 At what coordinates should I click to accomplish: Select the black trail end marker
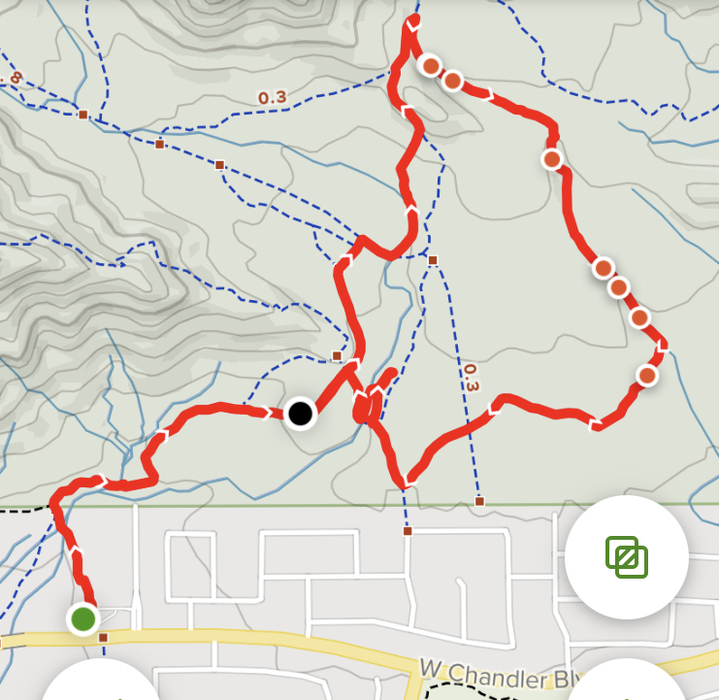point(299,412)
